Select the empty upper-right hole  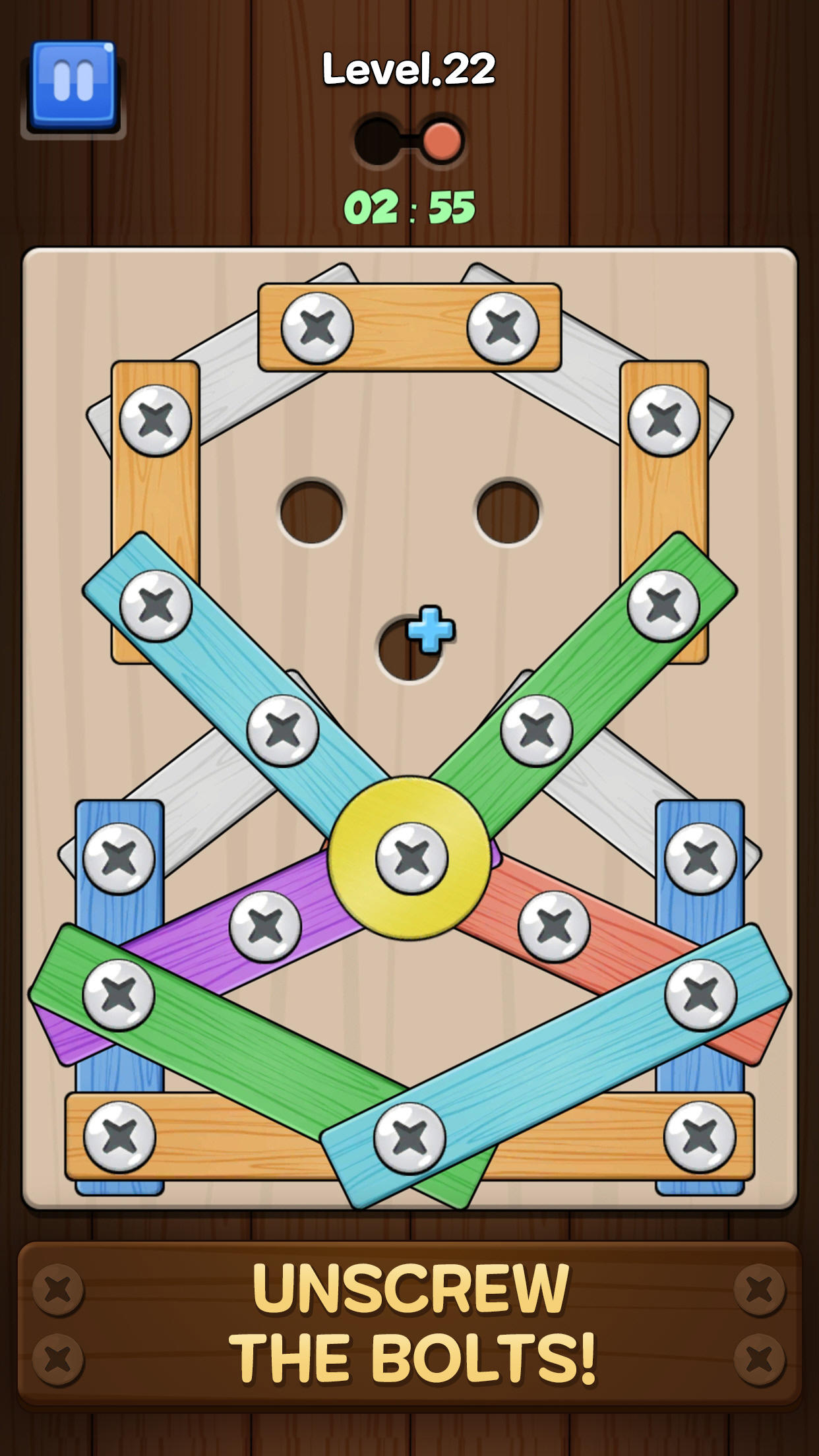point(507,512)
